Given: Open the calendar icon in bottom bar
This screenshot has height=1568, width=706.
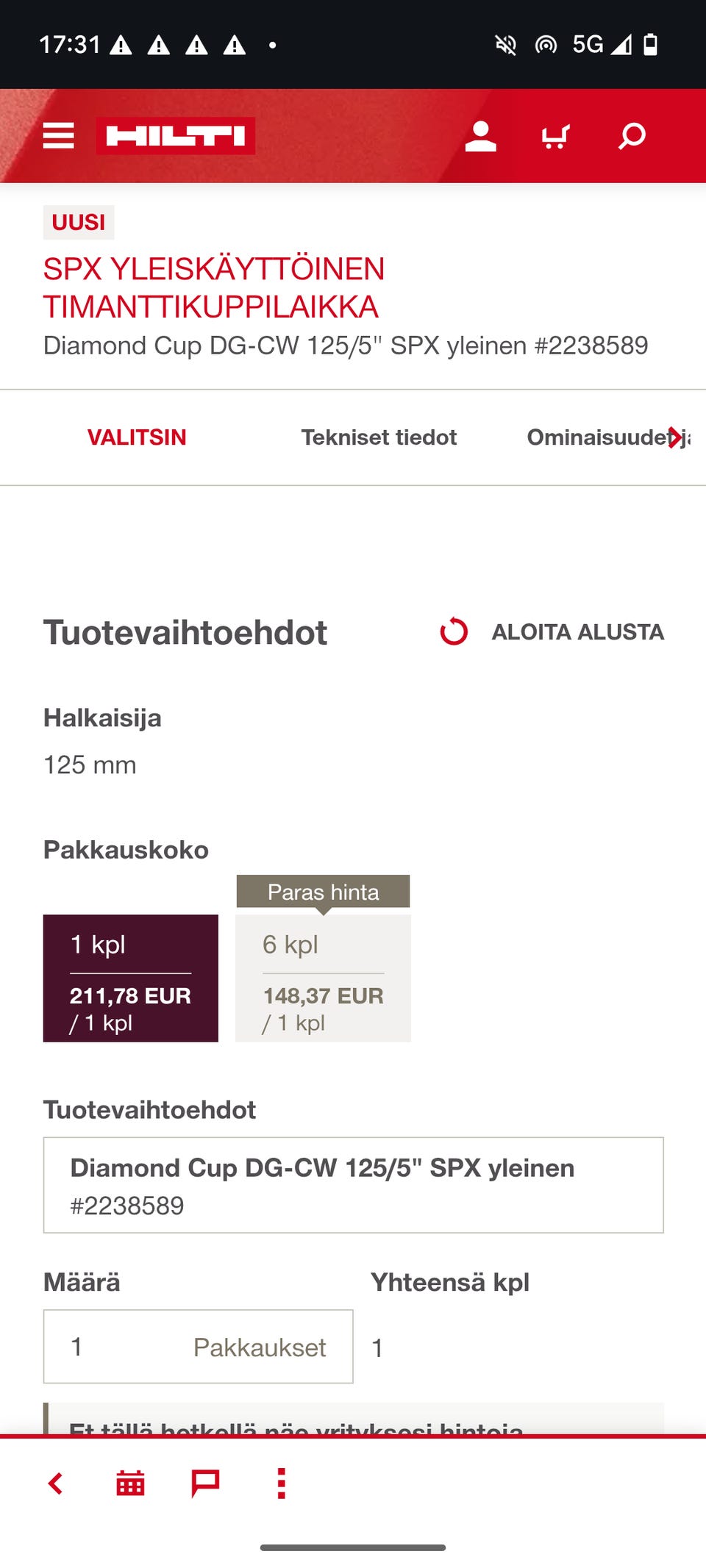Looking at the screenshot, I should [x=130, y=1483].
